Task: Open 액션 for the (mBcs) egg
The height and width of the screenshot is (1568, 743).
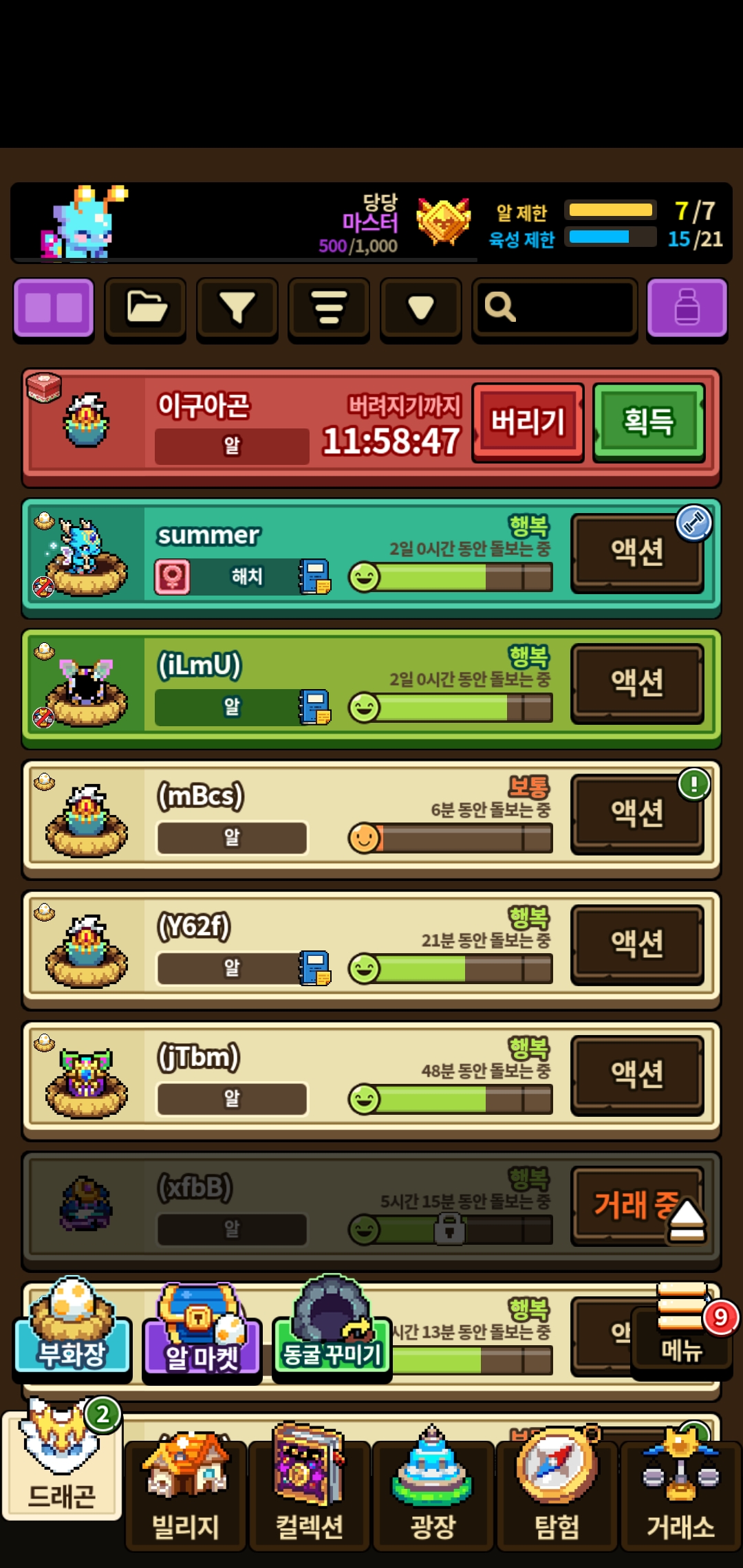Action: [x=636, y=814]
